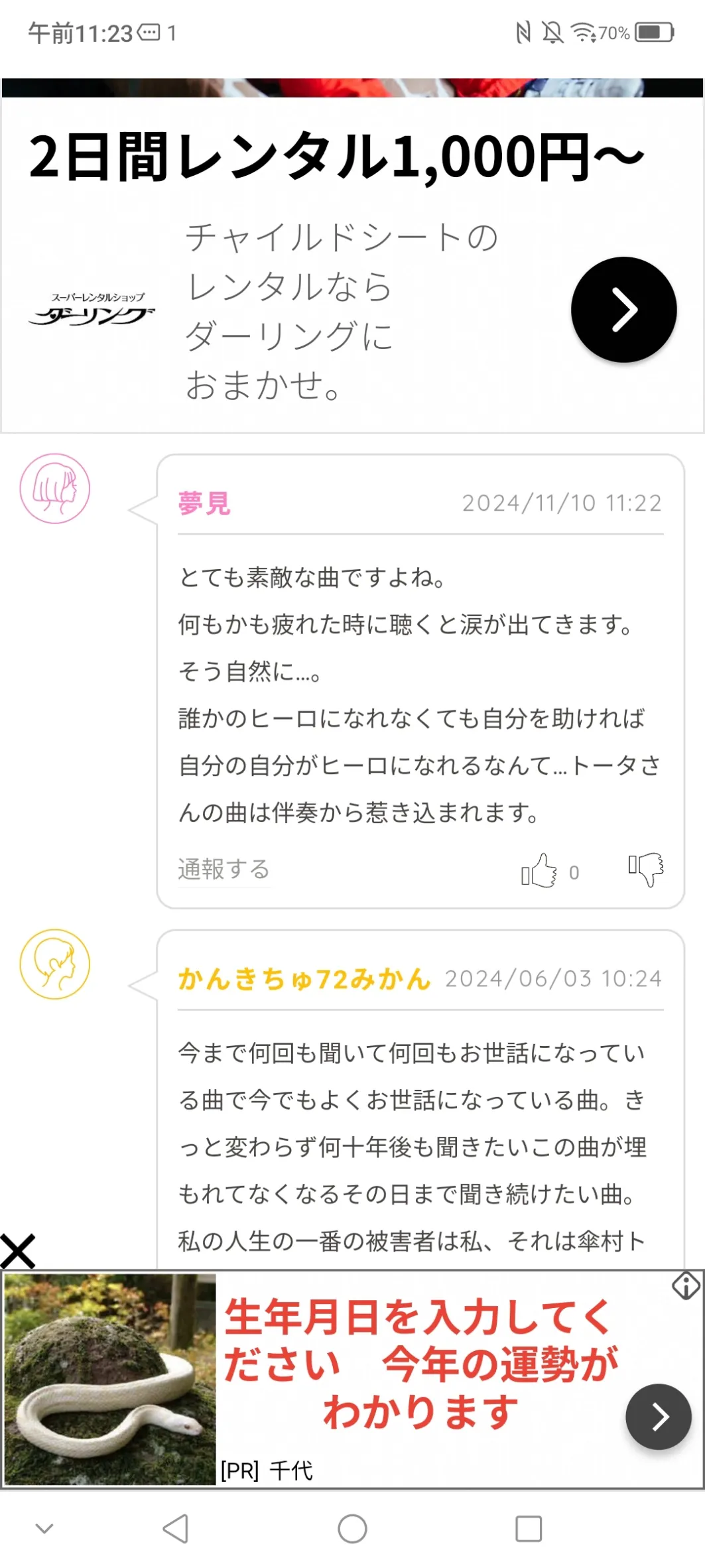
Task: Report 夢見's comment via 通報する
Action: tap(224, 869)
